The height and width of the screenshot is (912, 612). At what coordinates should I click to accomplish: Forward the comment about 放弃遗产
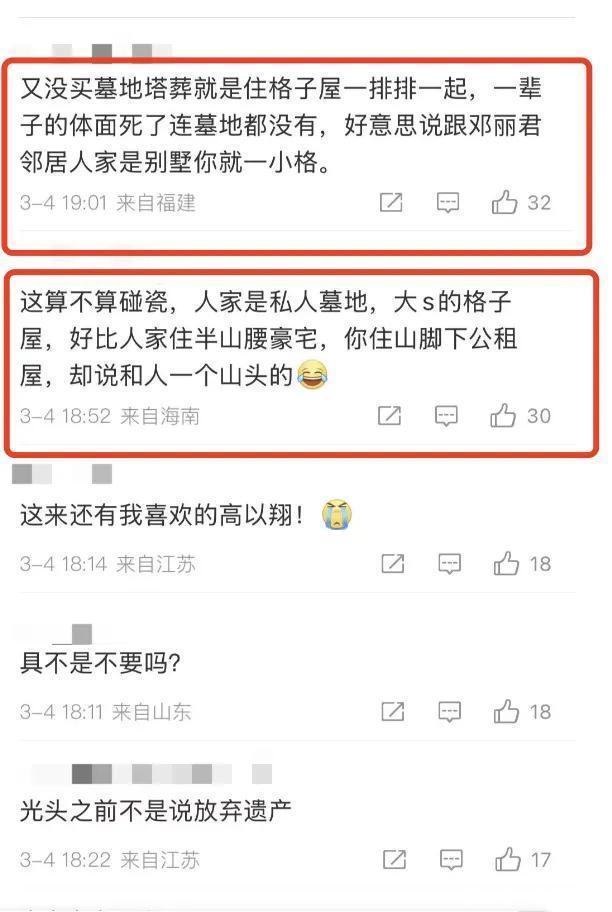[394, 860]
